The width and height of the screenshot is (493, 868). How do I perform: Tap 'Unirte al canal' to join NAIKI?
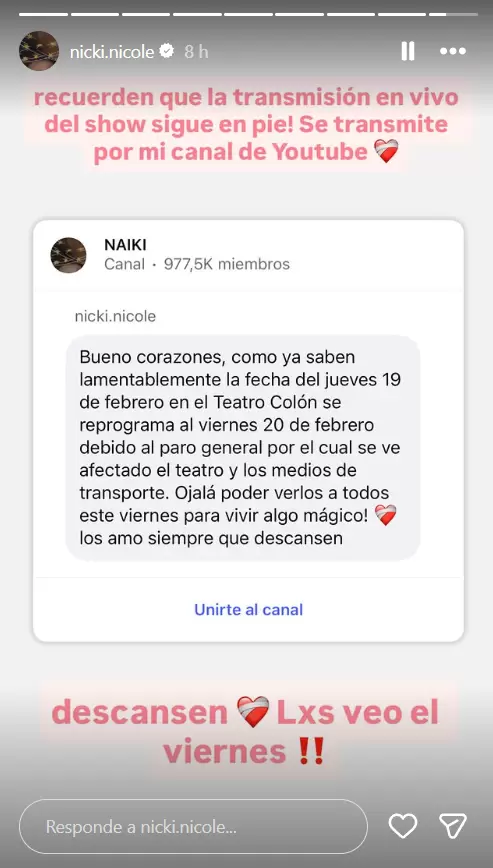pyautogui.click(x=248, y=609)
